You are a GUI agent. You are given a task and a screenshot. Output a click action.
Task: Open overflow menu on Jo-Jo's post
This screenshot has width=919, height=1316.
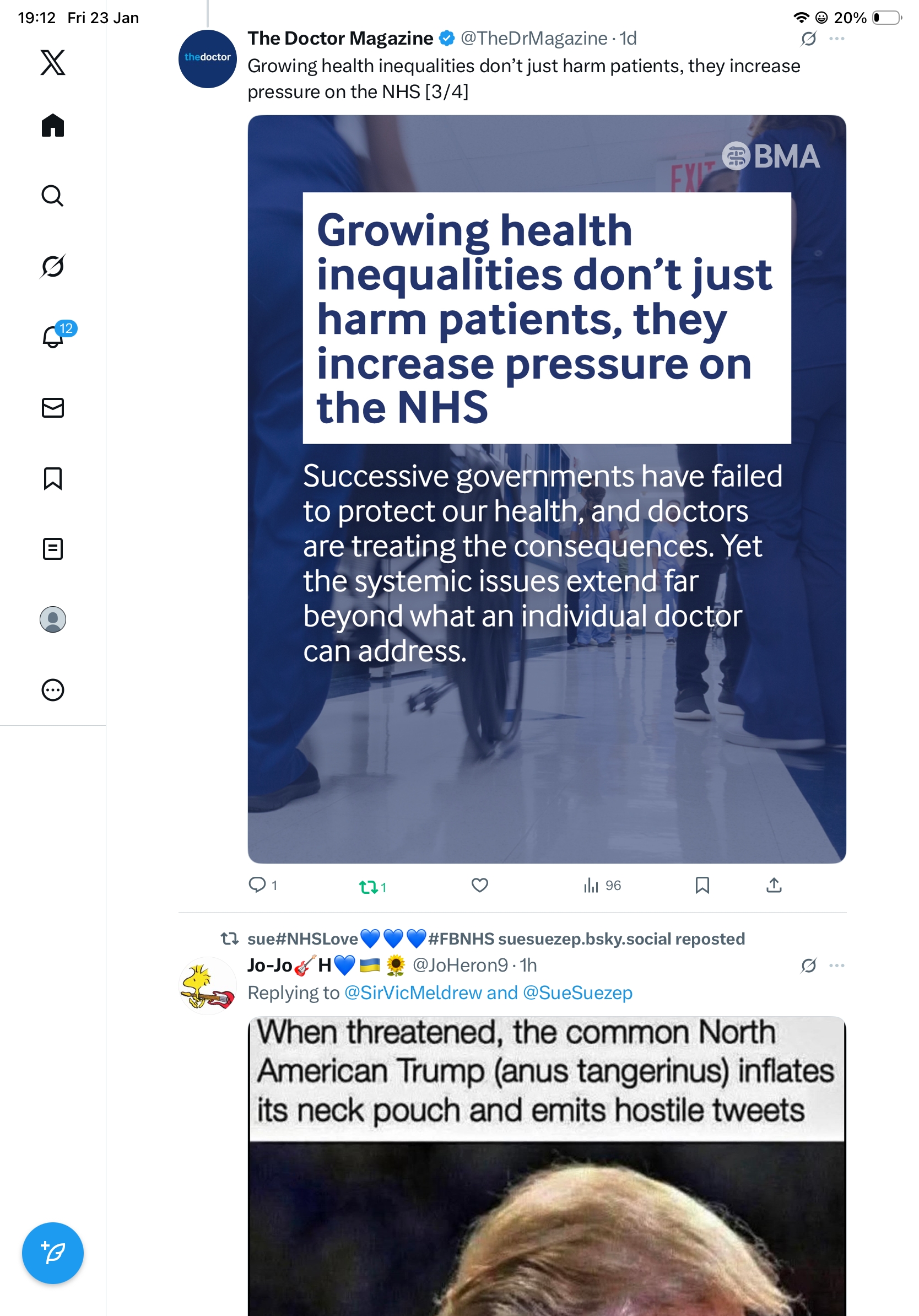tap(836, 965)
